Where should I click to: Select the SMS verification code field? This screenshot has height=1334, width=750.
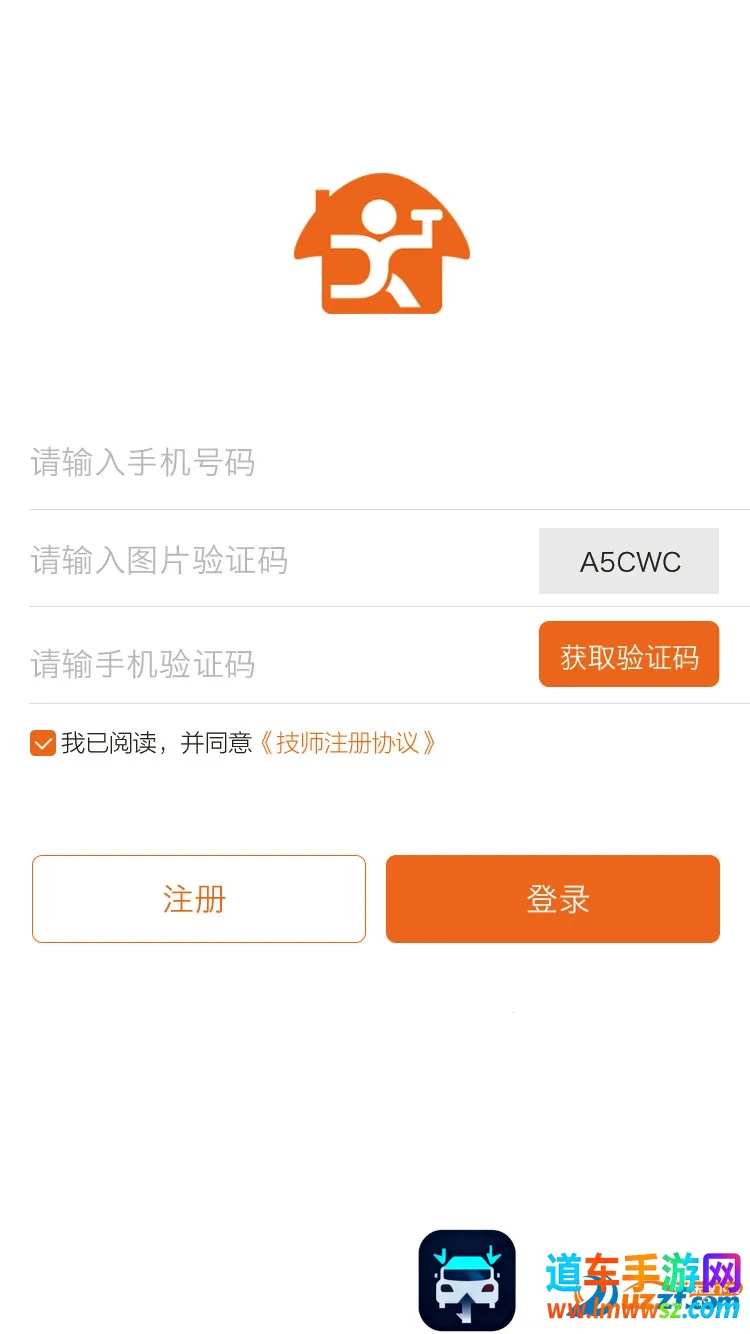[270, 663]
